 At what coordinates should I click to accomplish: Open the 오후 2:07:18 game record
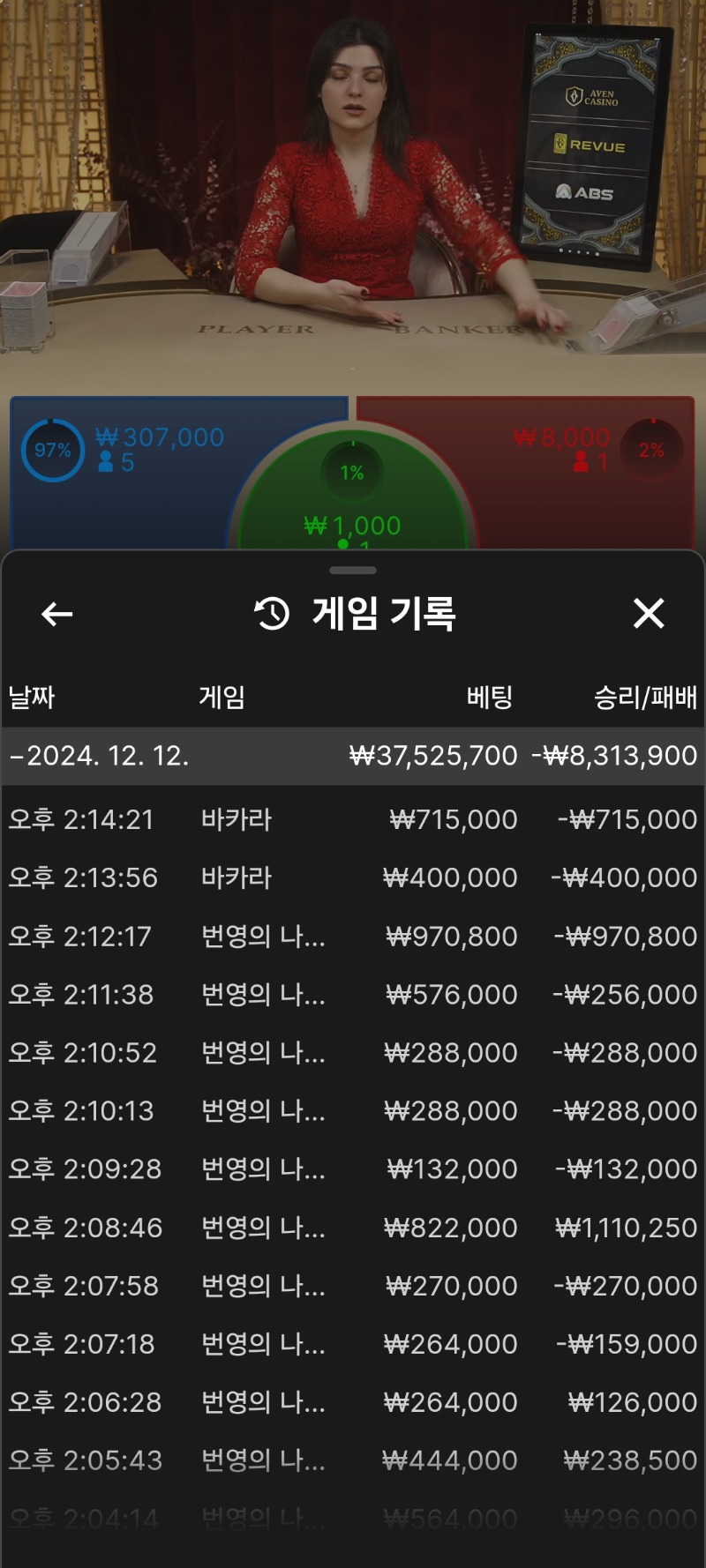(353, 1343)
